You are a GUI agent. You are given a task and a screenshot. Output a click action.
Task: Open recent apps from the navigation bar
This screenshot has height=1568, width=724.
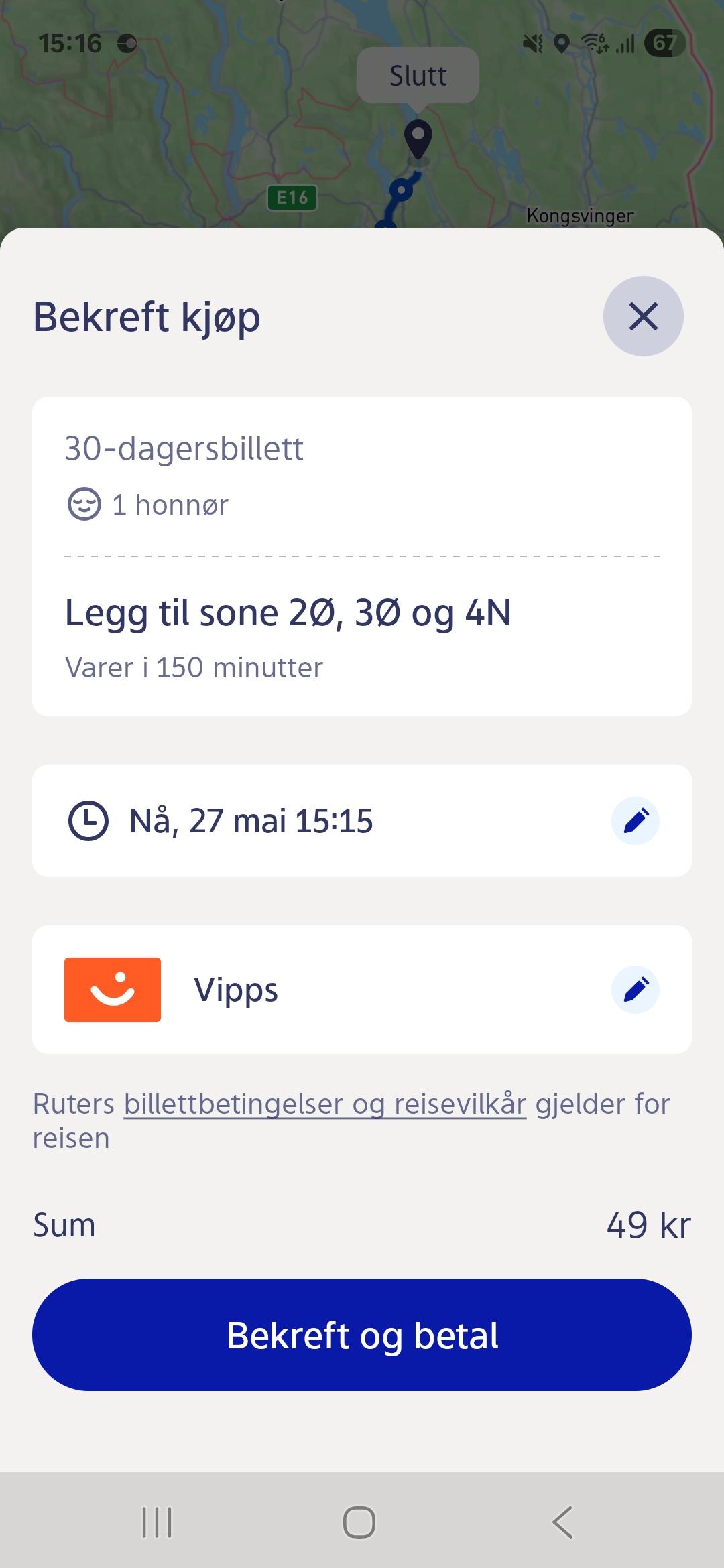(x=158, y=1522)
